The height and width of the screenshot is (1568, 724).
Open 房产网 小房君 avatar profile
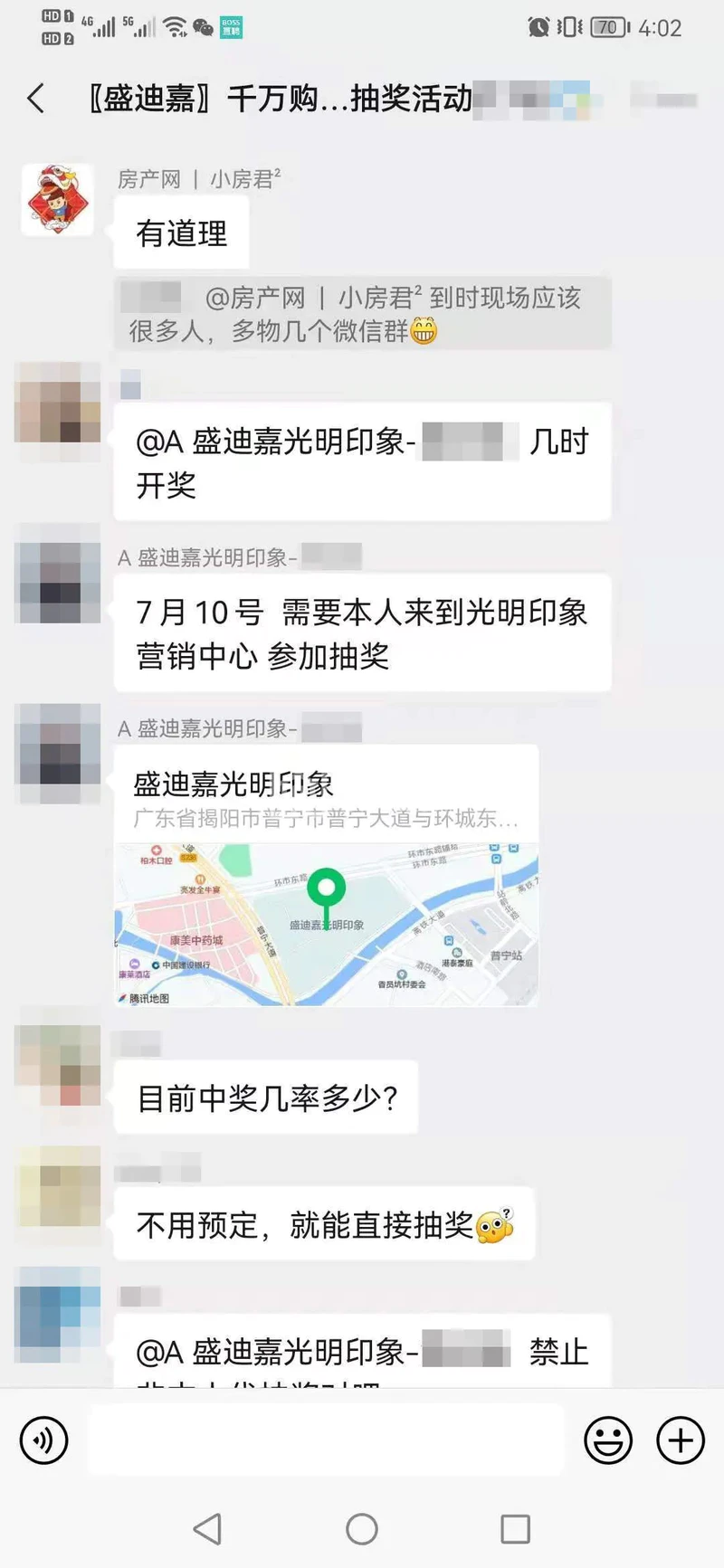tap(58, 200)
